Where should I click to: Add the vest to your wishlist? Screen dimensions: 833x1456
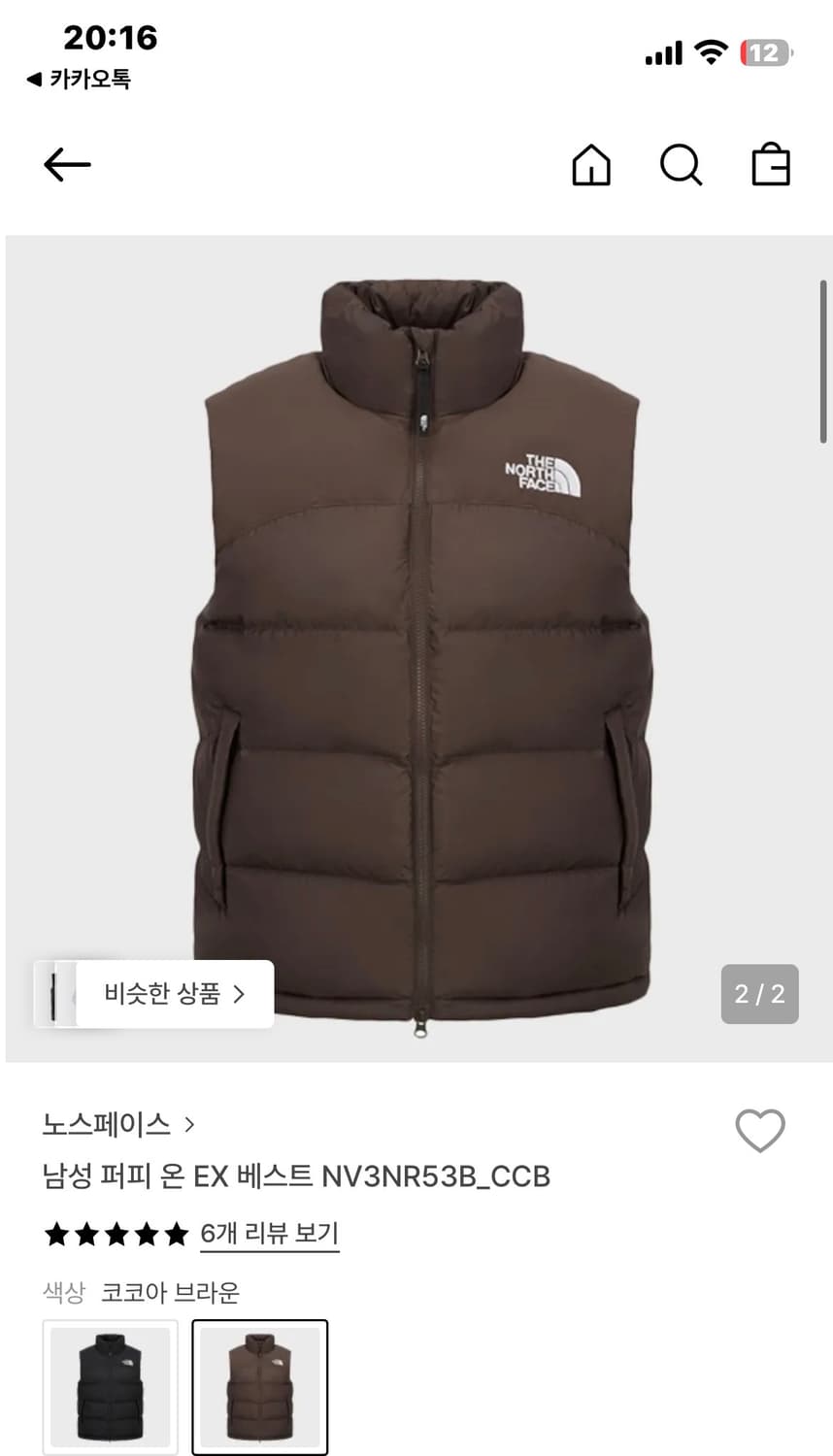(x=760, y=1130)
